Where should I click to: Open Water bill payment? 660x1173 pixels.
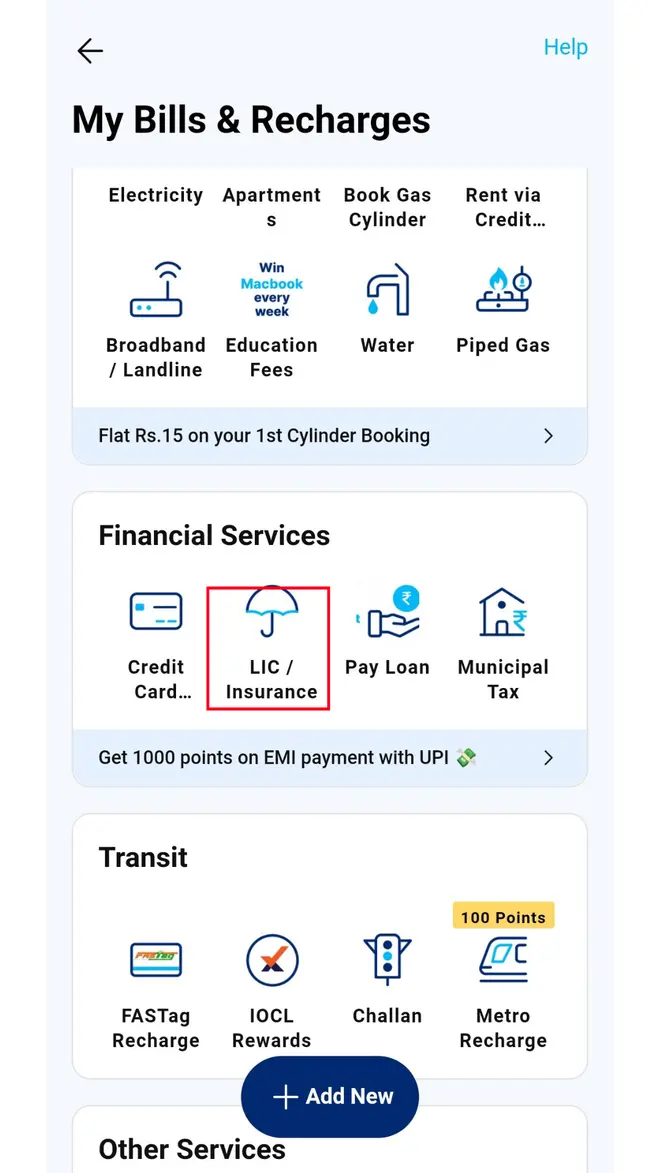point(387,310)
